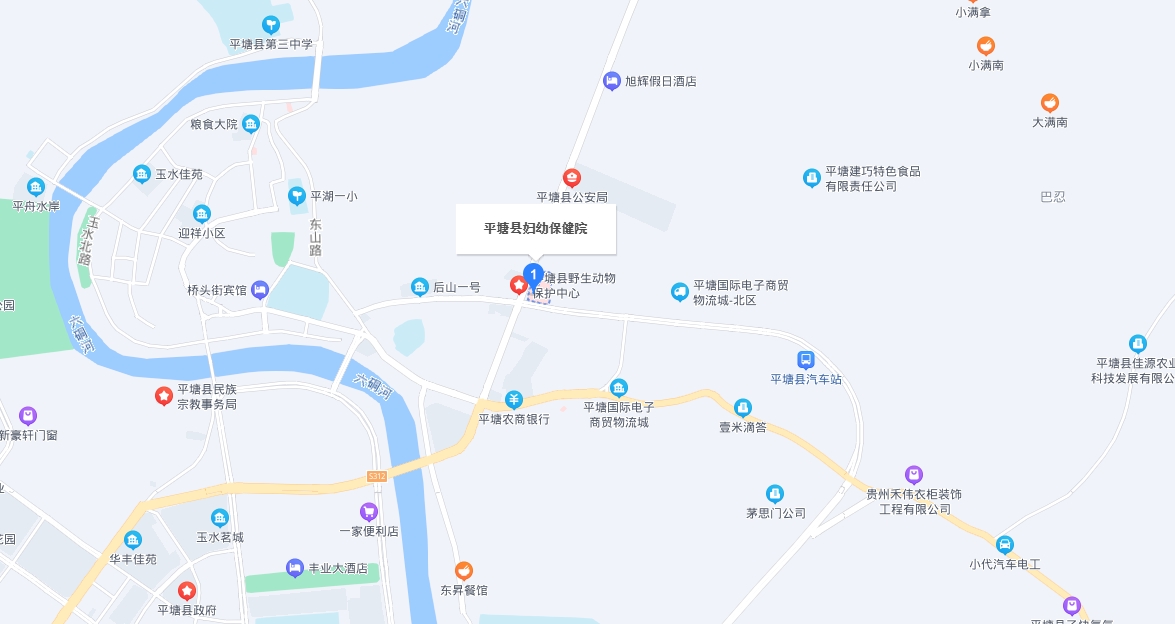Tap the 平塘县政府 government marker

186,591
